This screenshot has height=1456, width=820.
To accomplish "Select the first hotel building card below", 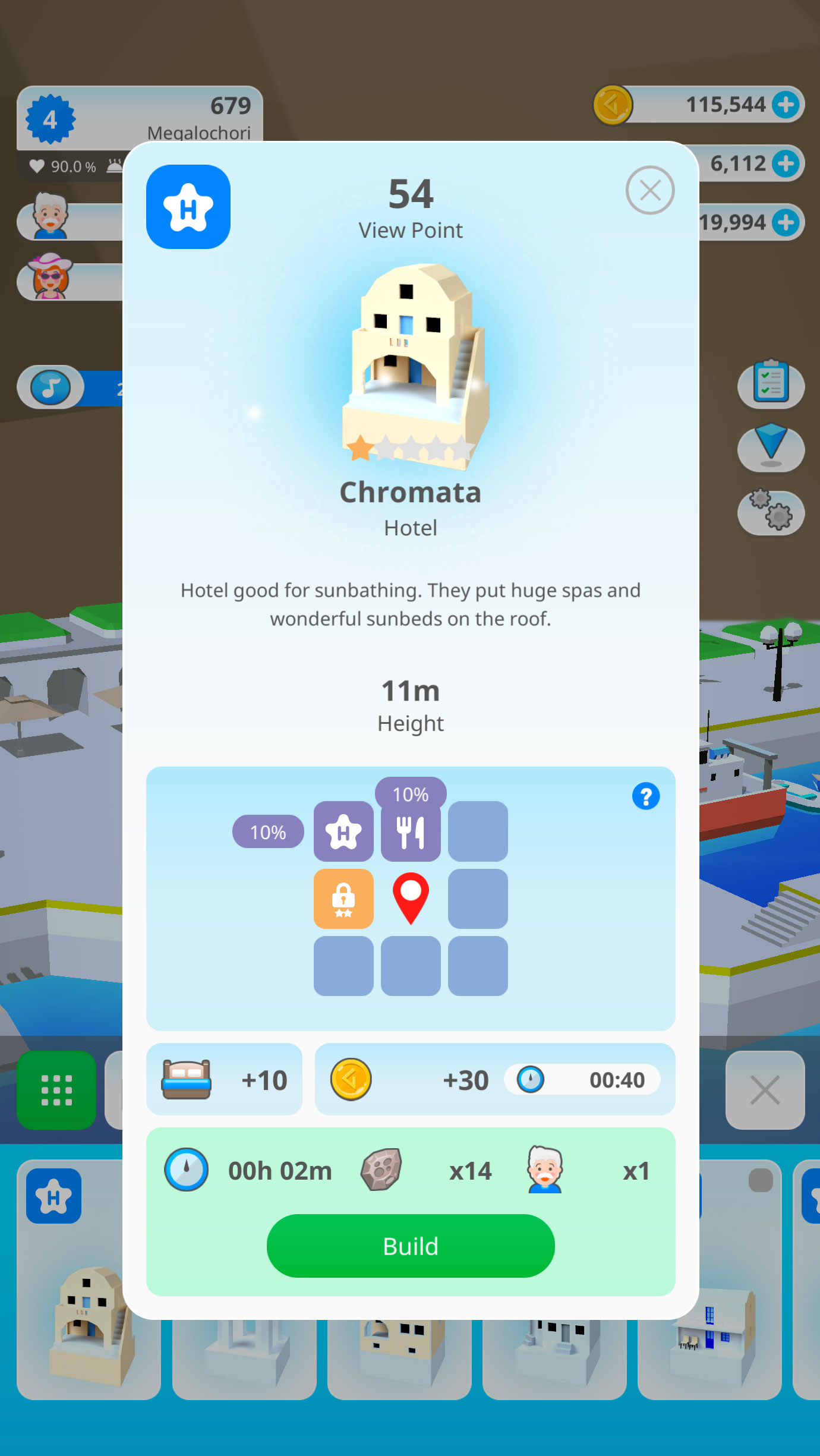I will [x=89, y=1280].
